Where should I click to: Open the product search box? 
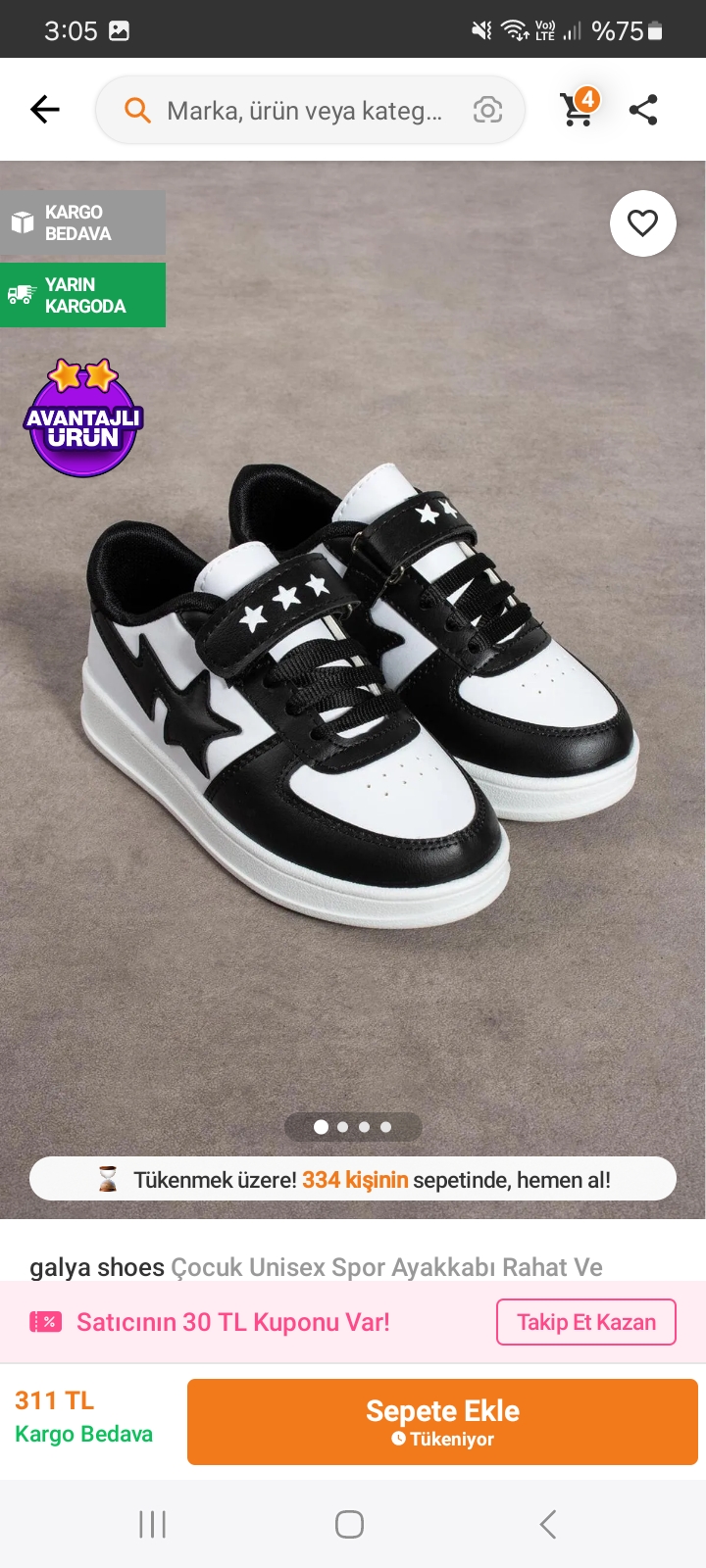tap(304, 111)
